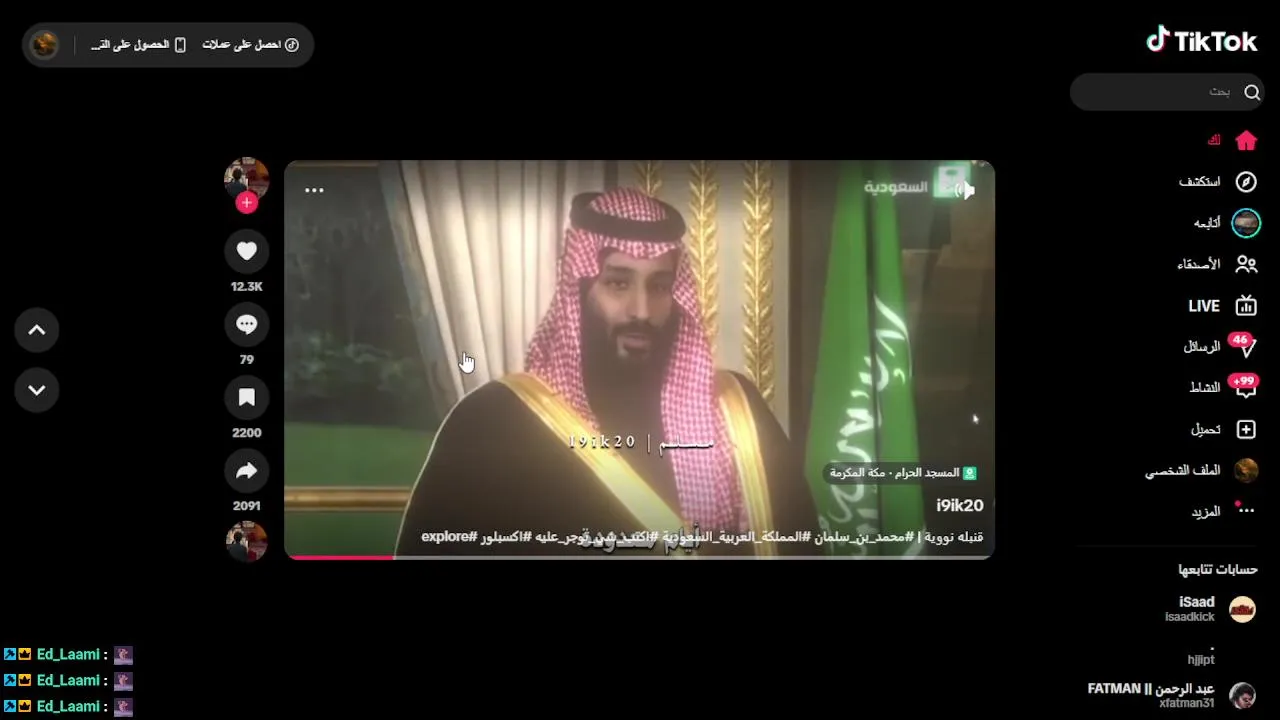
Task: Bookmark this video to favorites
Action: (246, 397)
